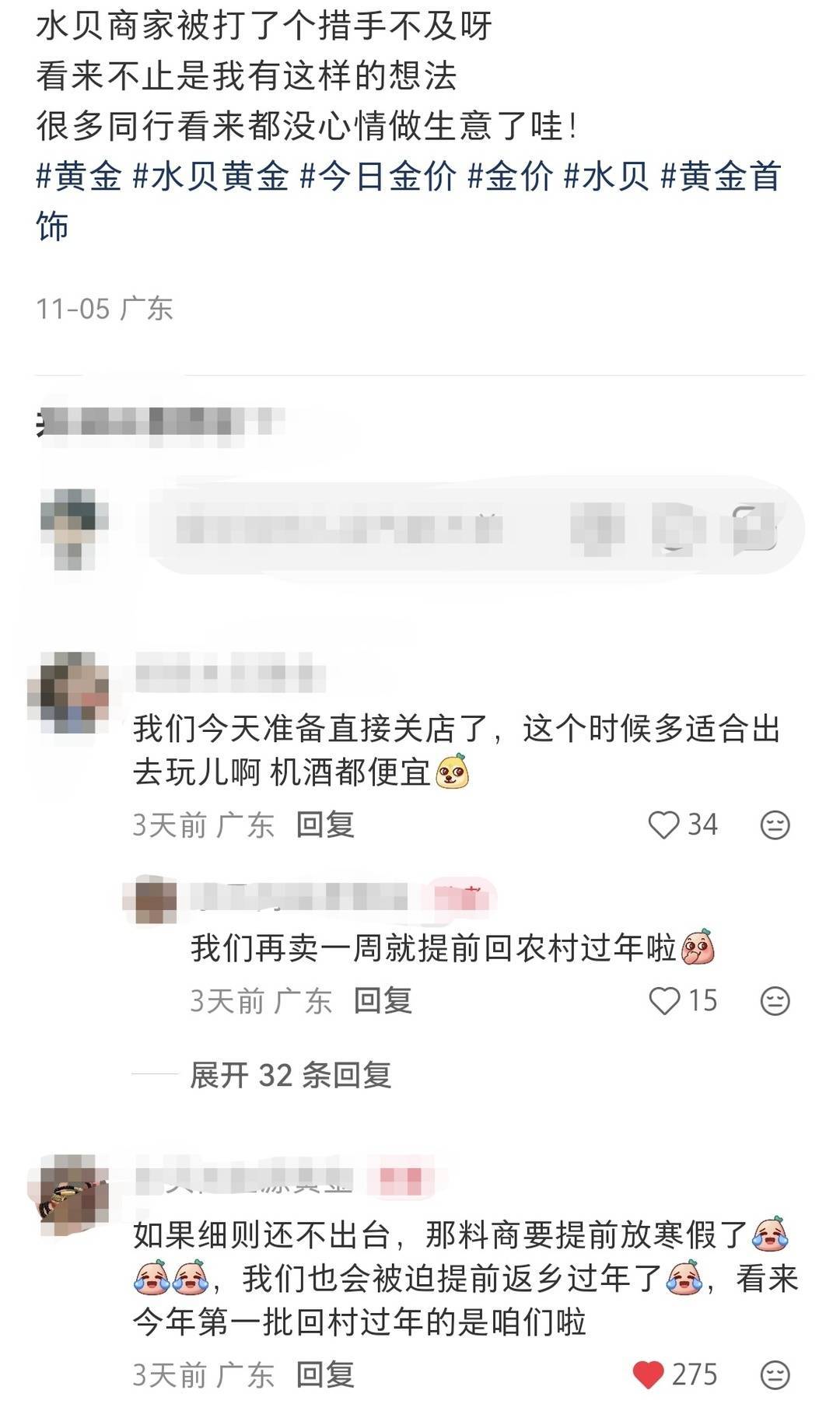Open the #水贝黄金 hashtag

[212, 177]
